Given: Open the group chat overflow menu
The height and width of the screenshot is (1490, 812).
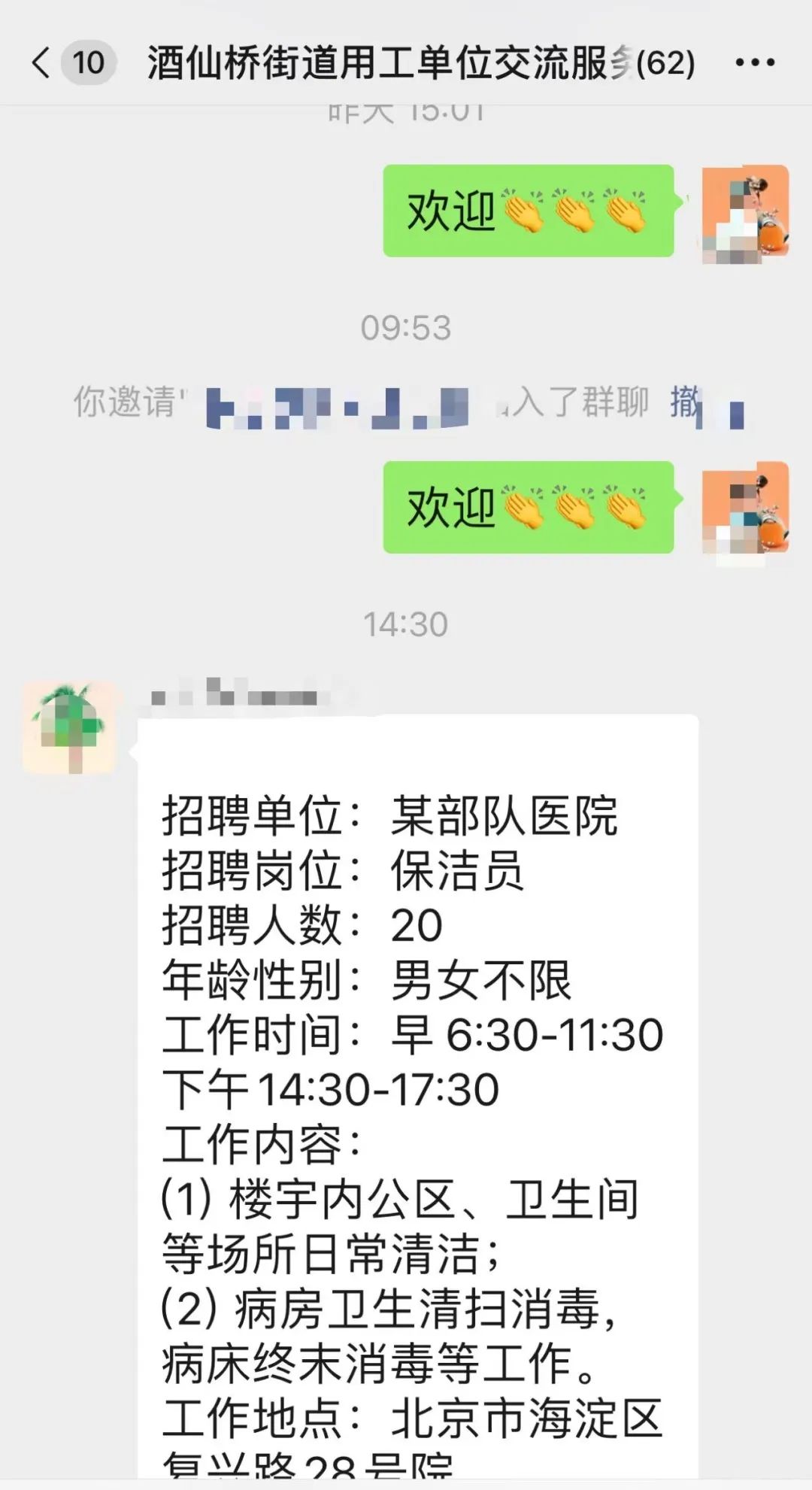Looking at the screenshot, I should (x=754, y=62).
